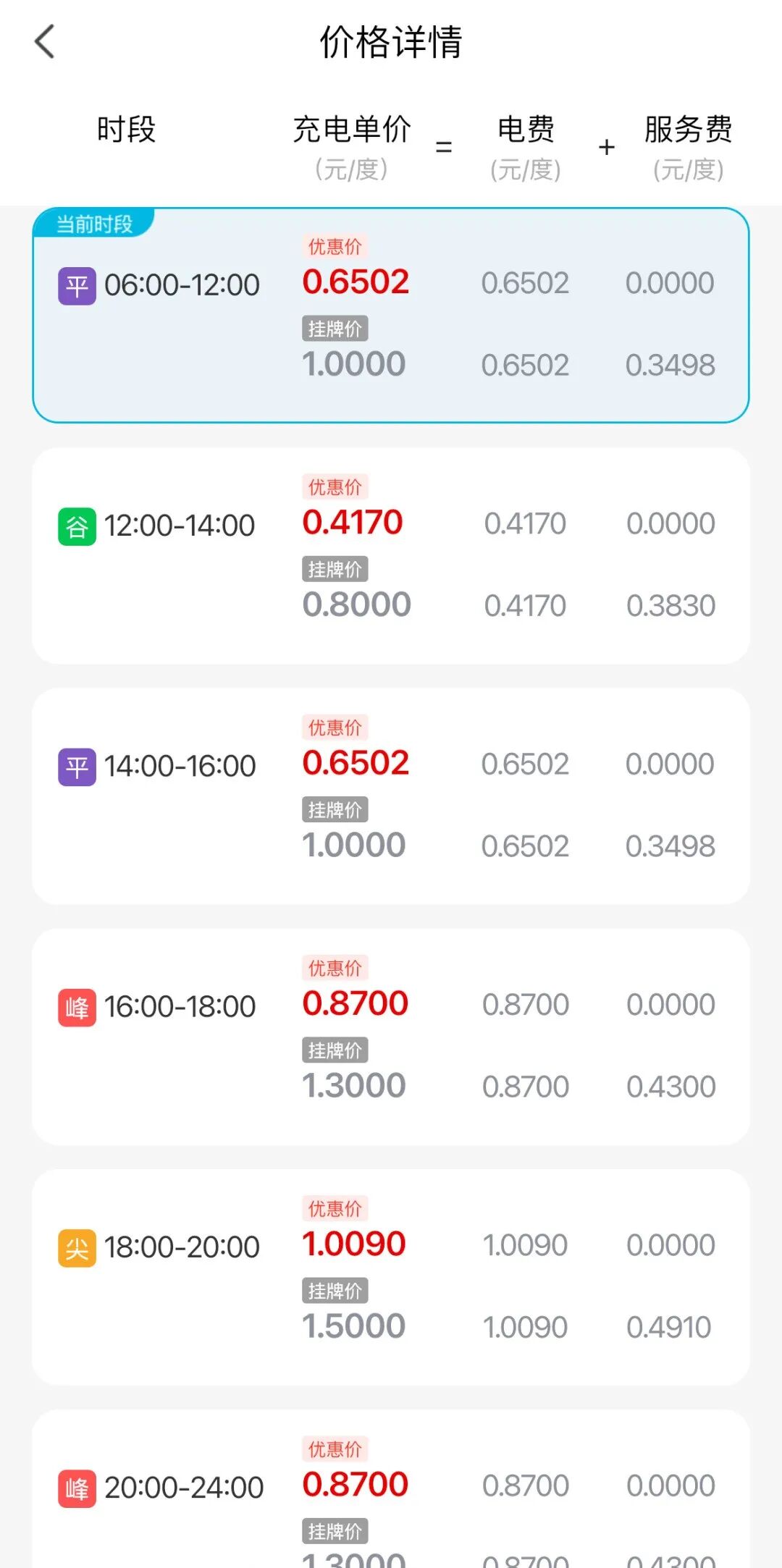Click the discounted price 0.4170 in red

[x=354, y=521]
